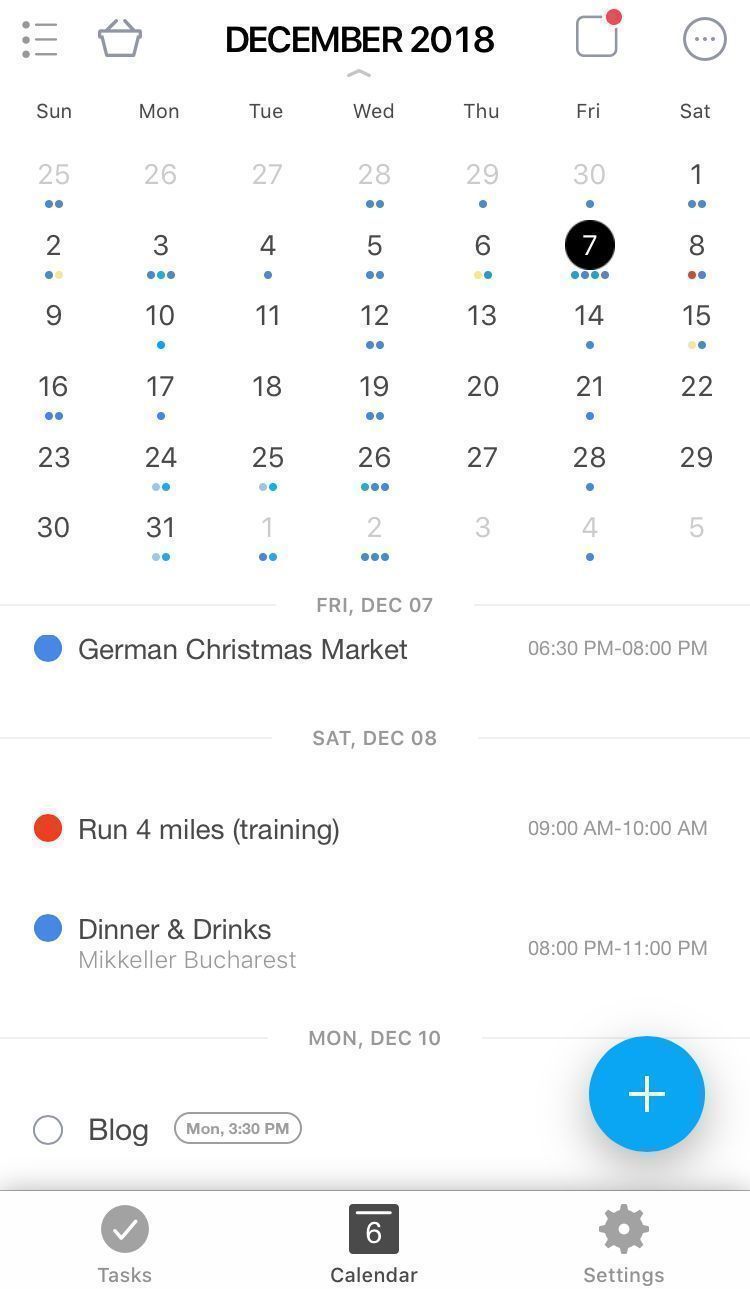Select December 3 in the calendar
This screenshot has width=750, height=1289.
coord(160,246)
